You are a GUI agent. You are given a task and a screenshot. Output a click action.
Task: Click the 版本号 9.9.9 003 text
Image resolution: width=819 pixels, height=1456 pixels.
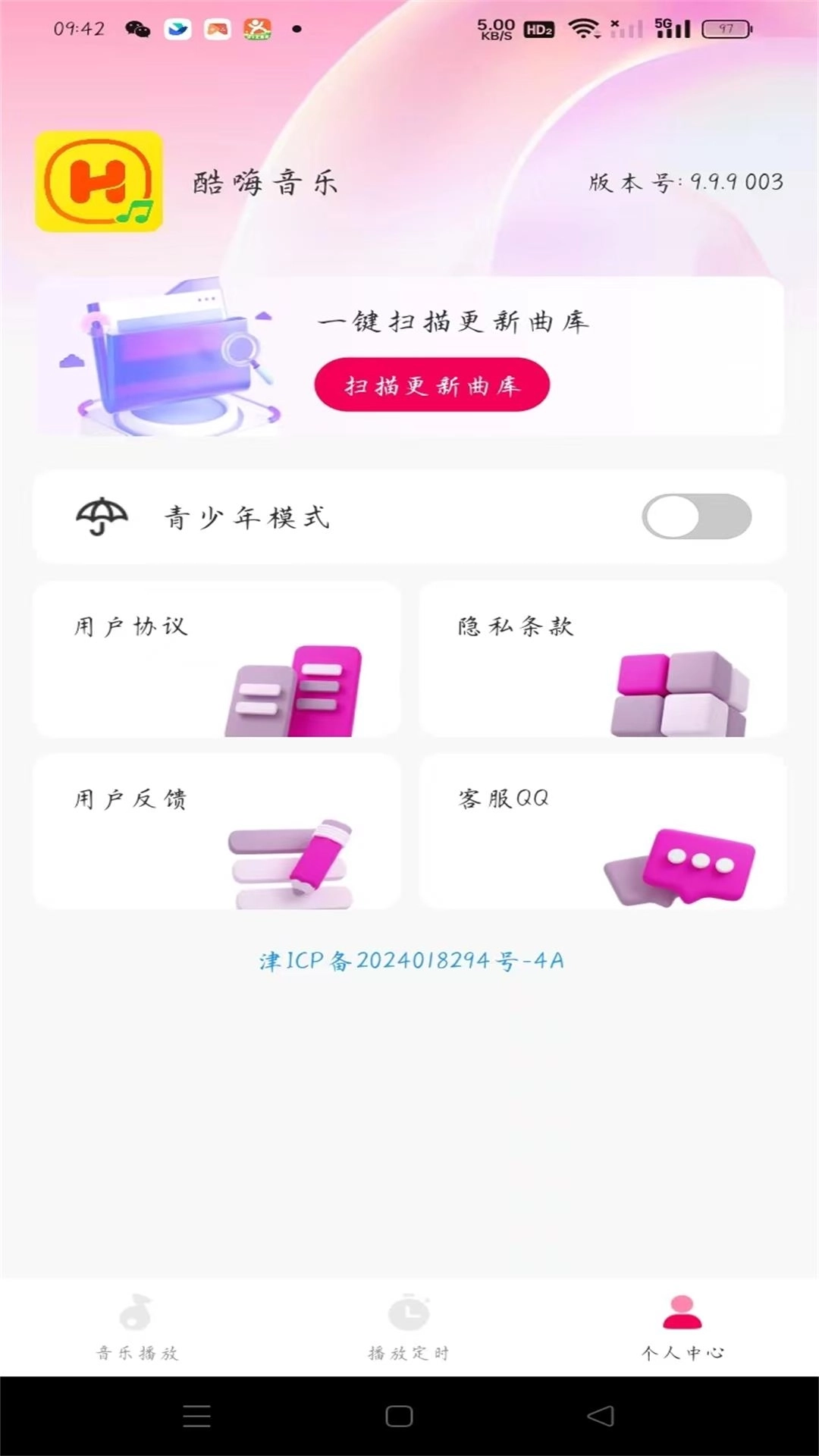[683, 183]
